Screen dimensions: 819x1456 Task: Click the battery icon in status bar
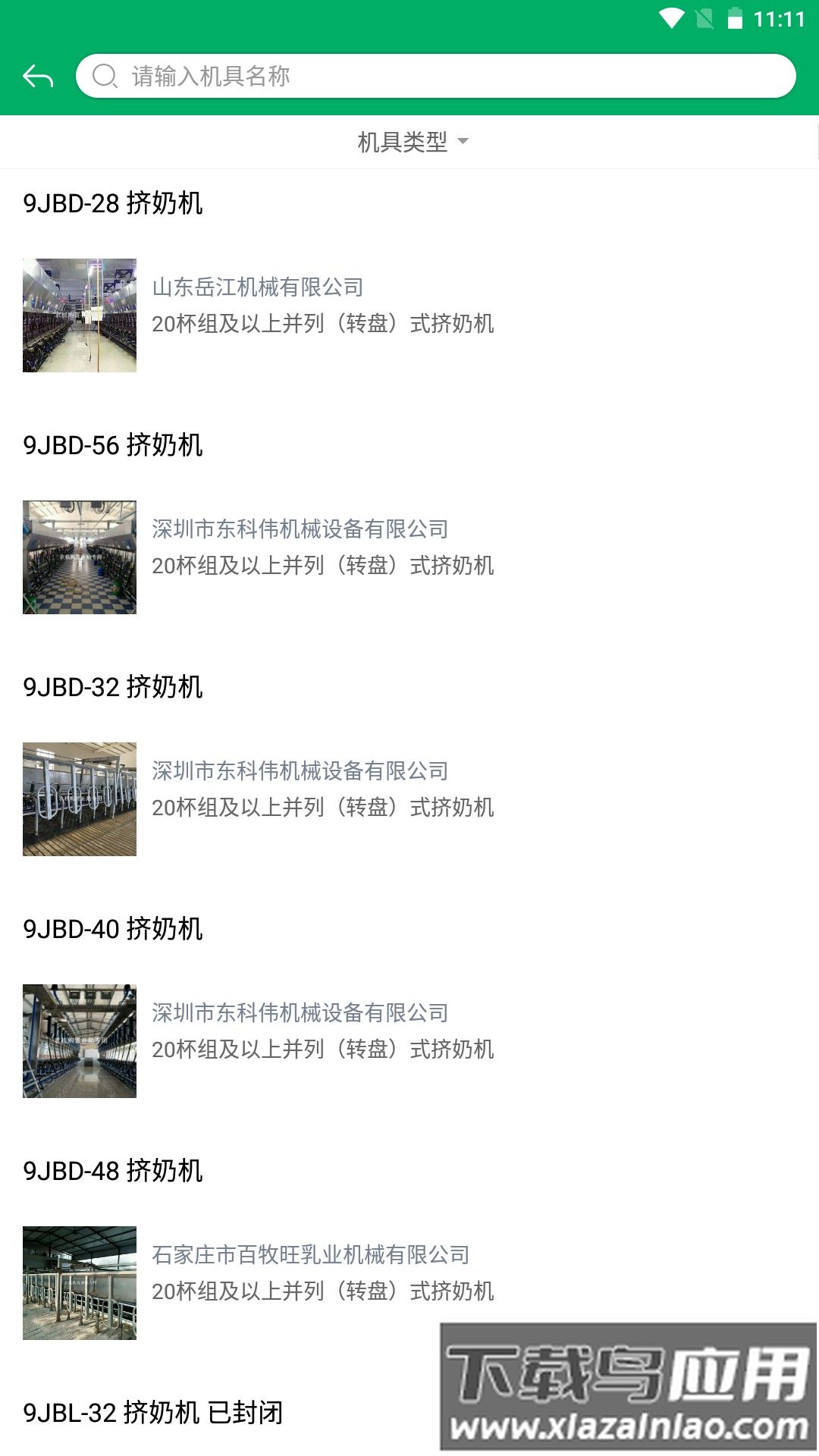(x=736, y=18)
